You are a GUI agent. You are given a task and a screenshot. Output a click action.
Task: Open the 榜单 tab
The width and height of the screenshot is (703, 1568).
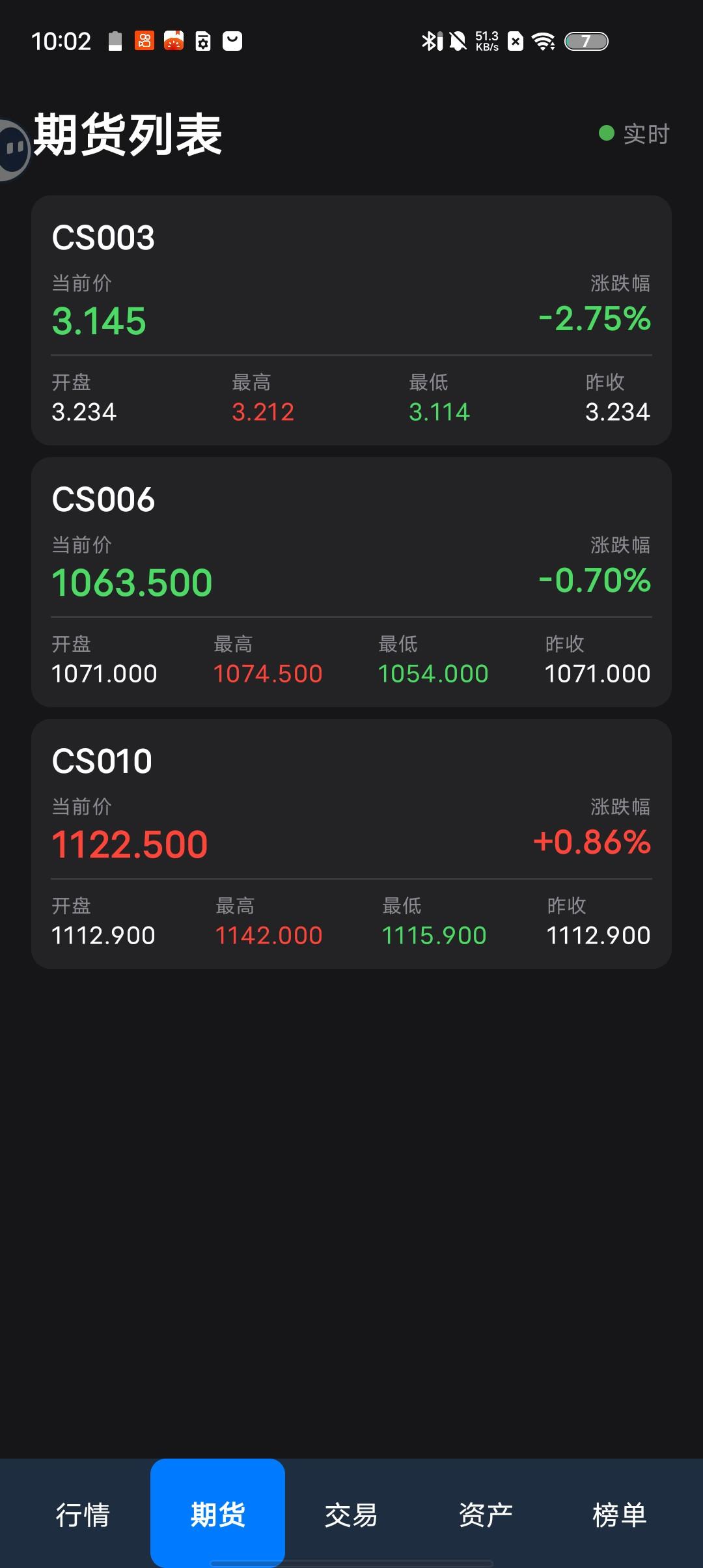pyautogui.click(x=618, y=1515)
